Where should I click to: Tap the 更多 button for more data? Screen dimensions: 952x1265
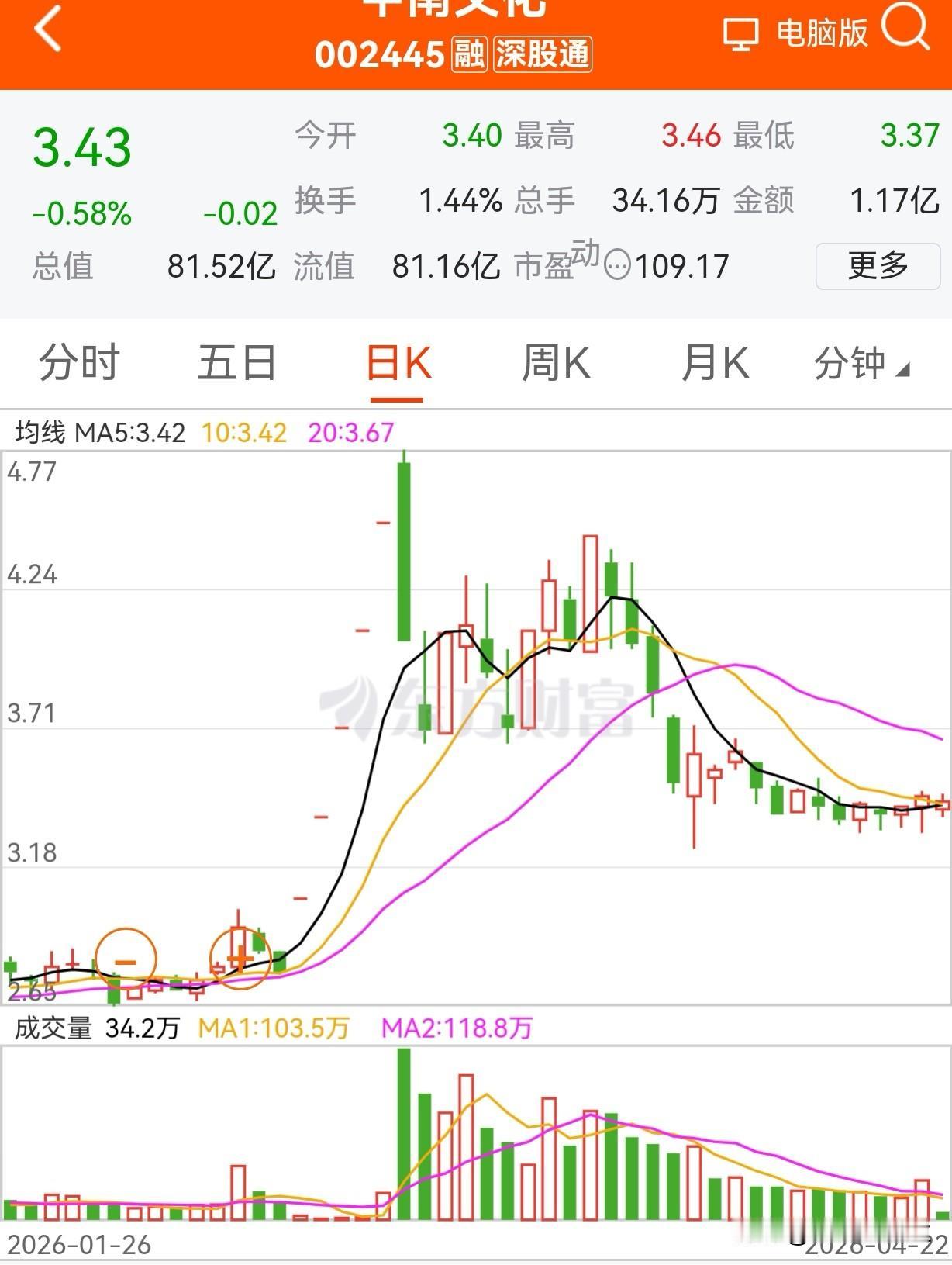(877, 267)
